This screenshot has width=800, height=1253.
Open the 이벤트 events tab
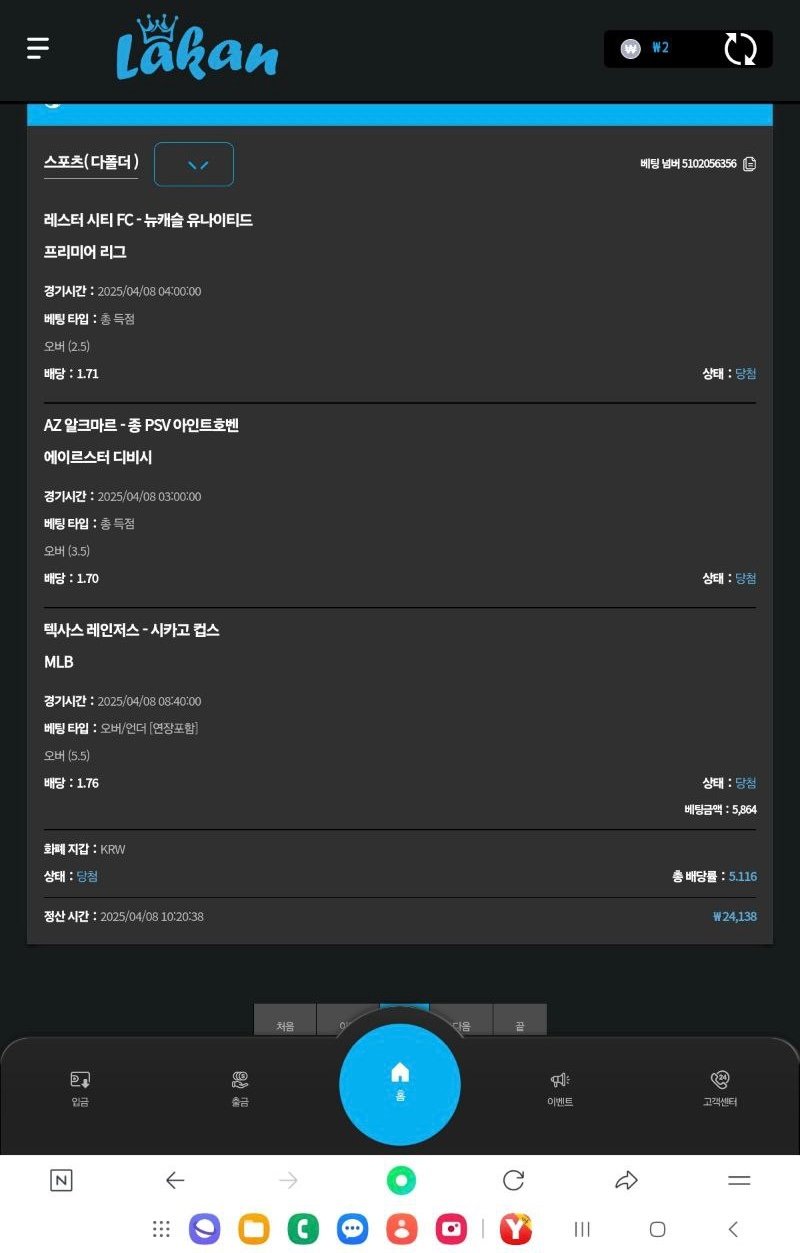click(x=560, y=1088)
